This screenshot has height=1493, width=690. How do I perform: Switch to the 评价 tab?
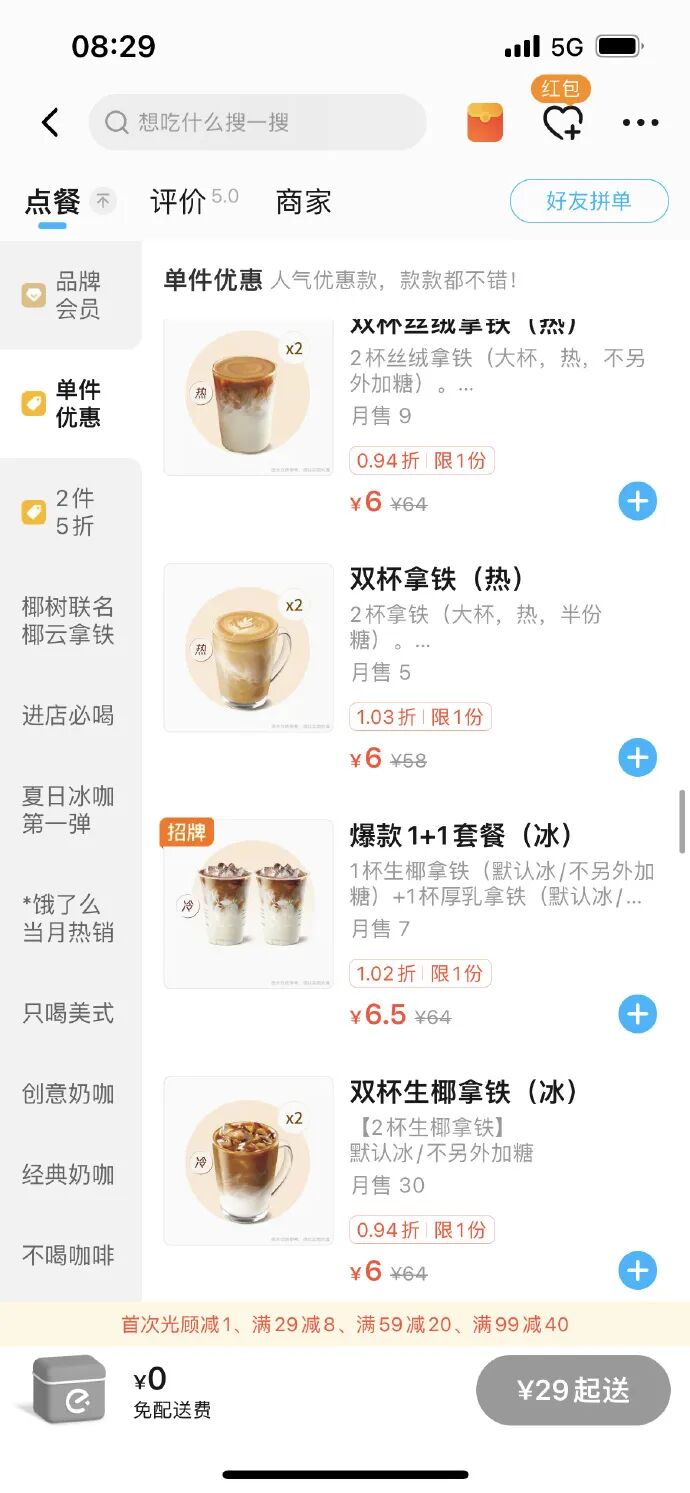tap(179, 202)
